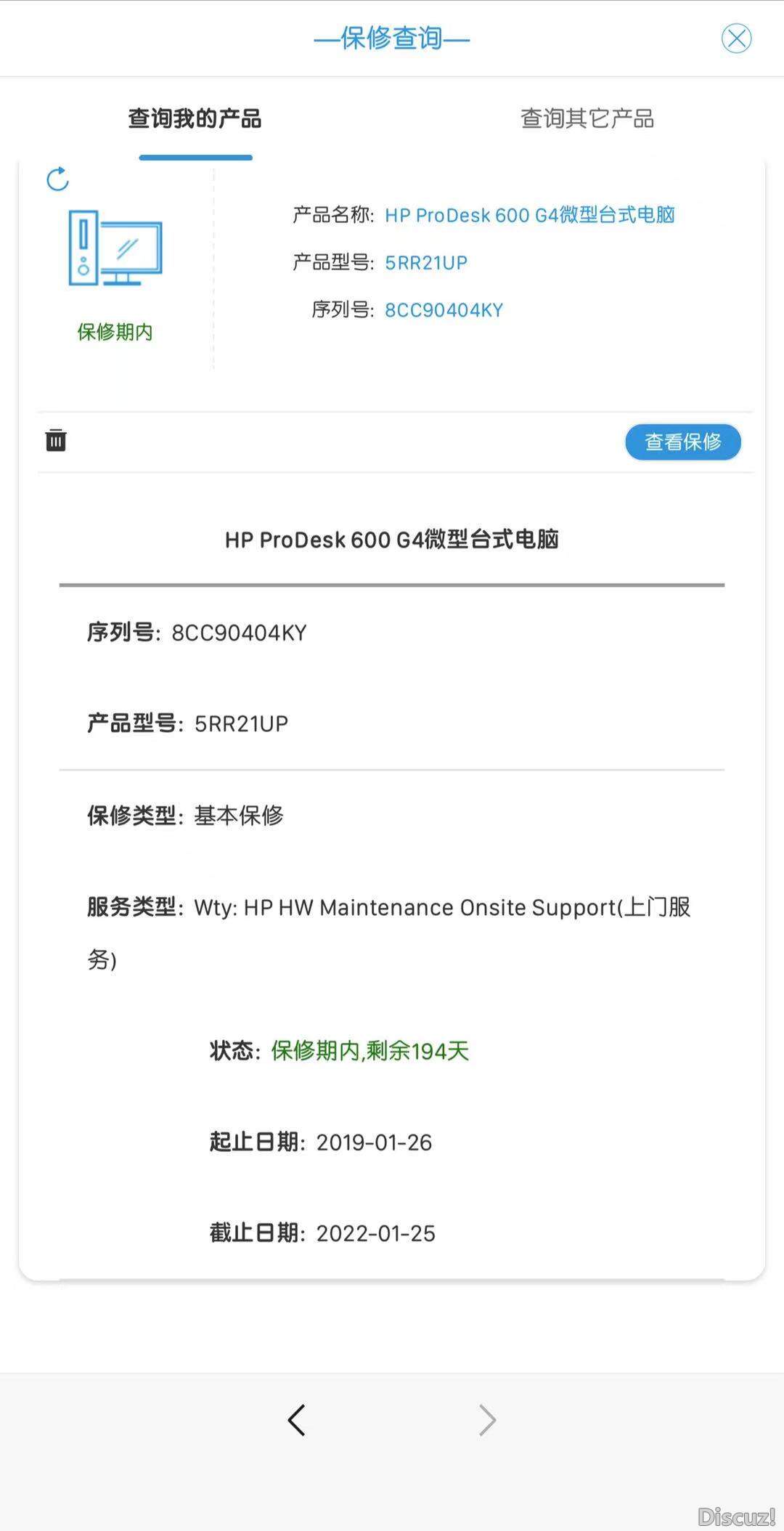Close the 保修查询 page

click(736, 38)
